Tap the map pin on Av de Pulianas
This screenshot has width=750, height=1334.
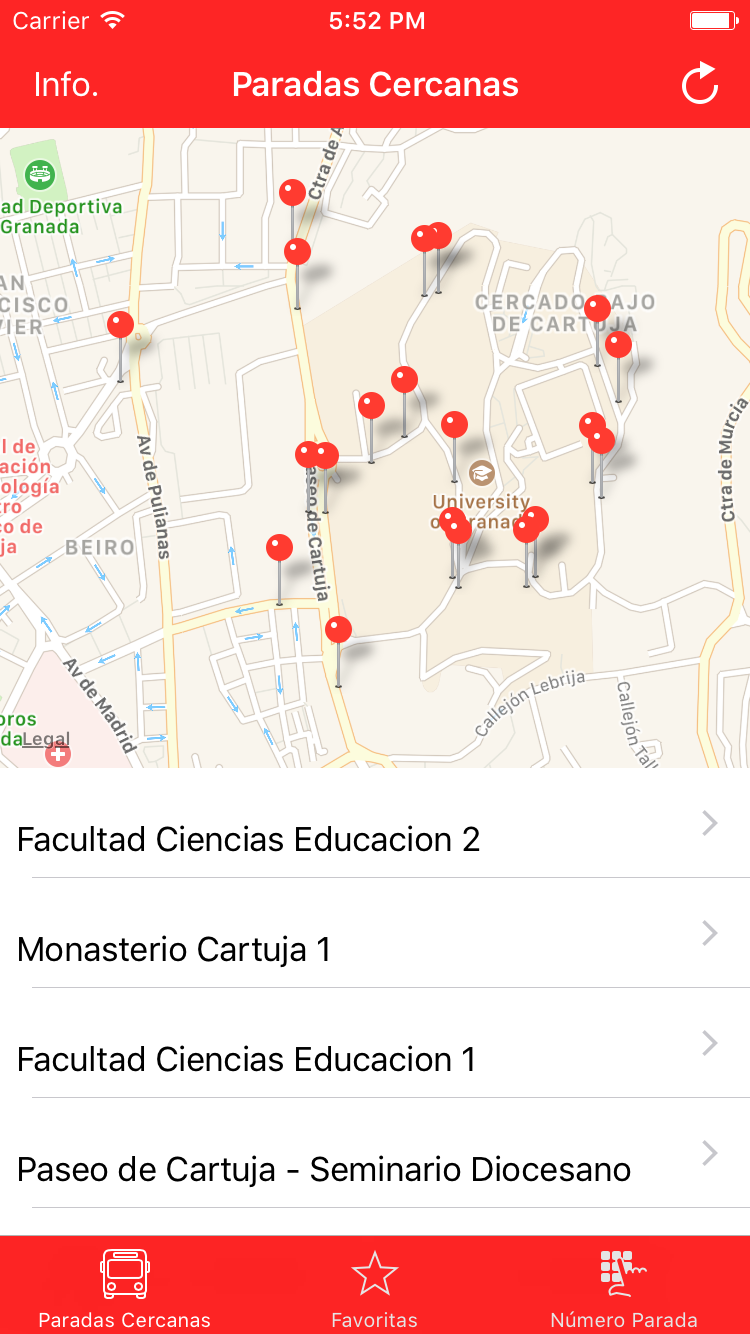pos(121,345)
